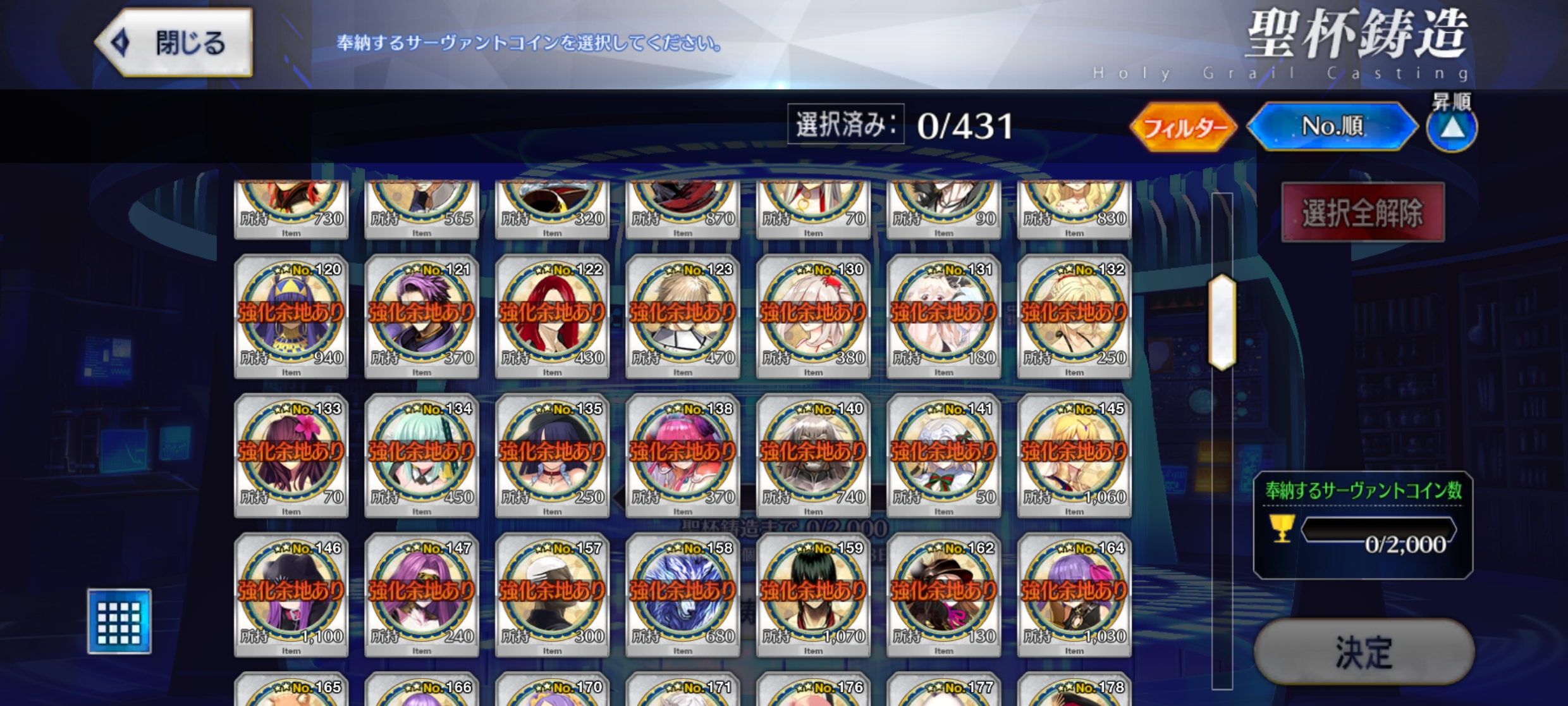Choose servant coin No.140
The image size is (1568, 706).
(x=813, y=456)
